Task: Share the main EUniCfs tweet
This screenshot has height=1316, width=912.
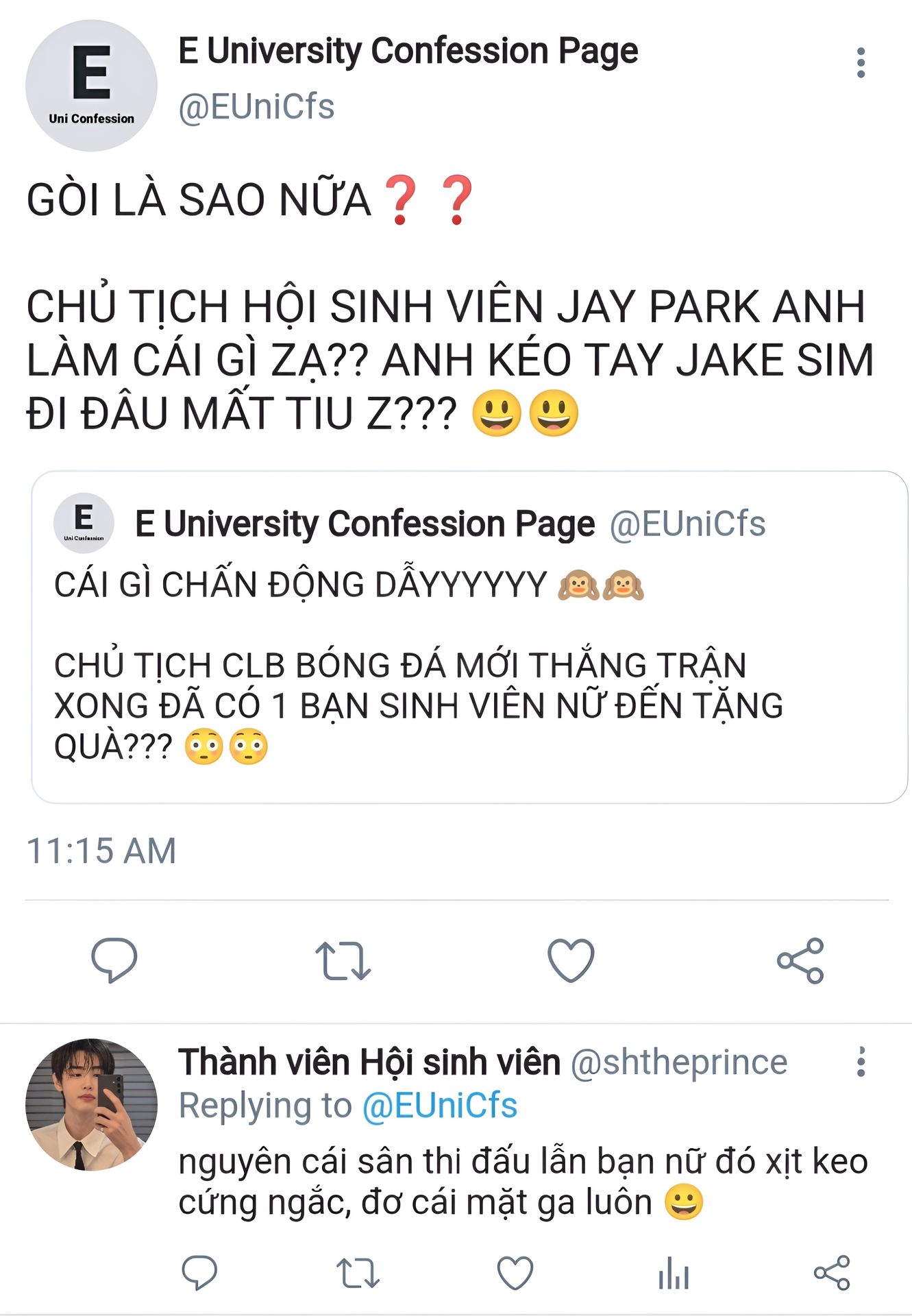Action: (x=800, y=960)
